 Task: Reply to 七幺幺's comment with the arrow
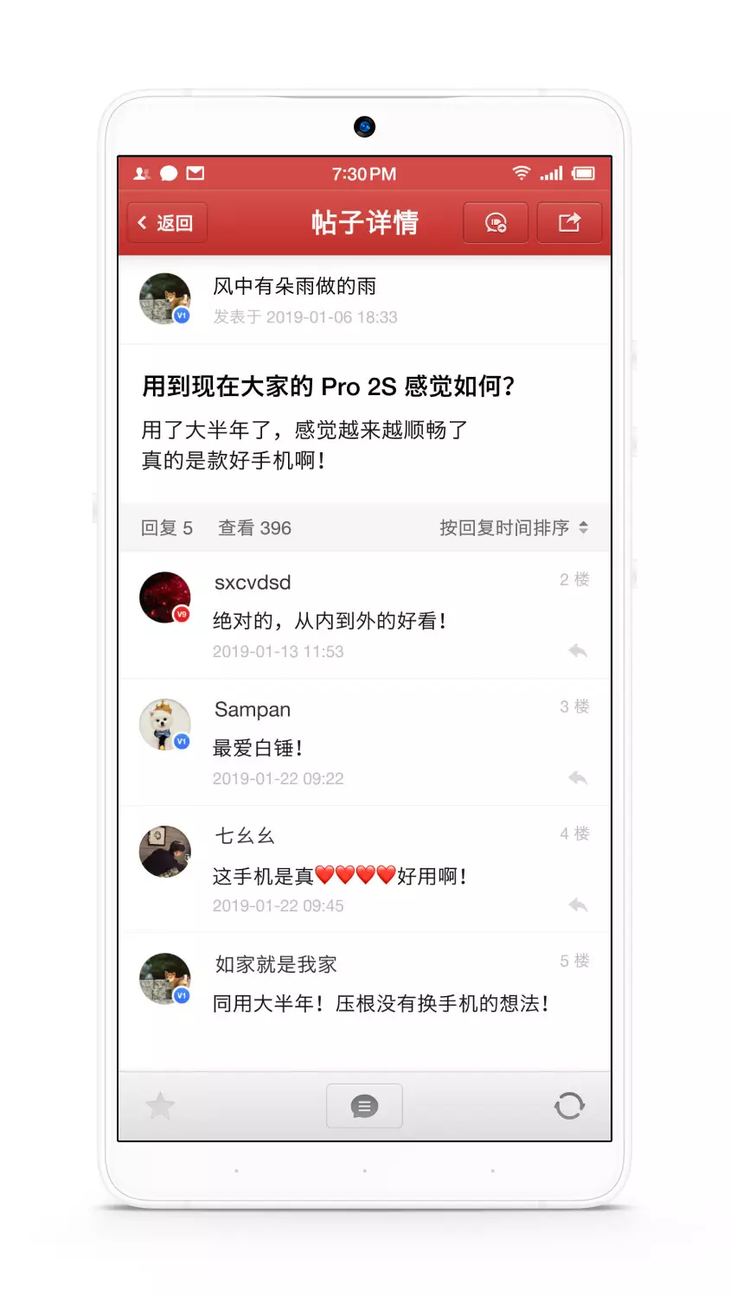[578, 905]
